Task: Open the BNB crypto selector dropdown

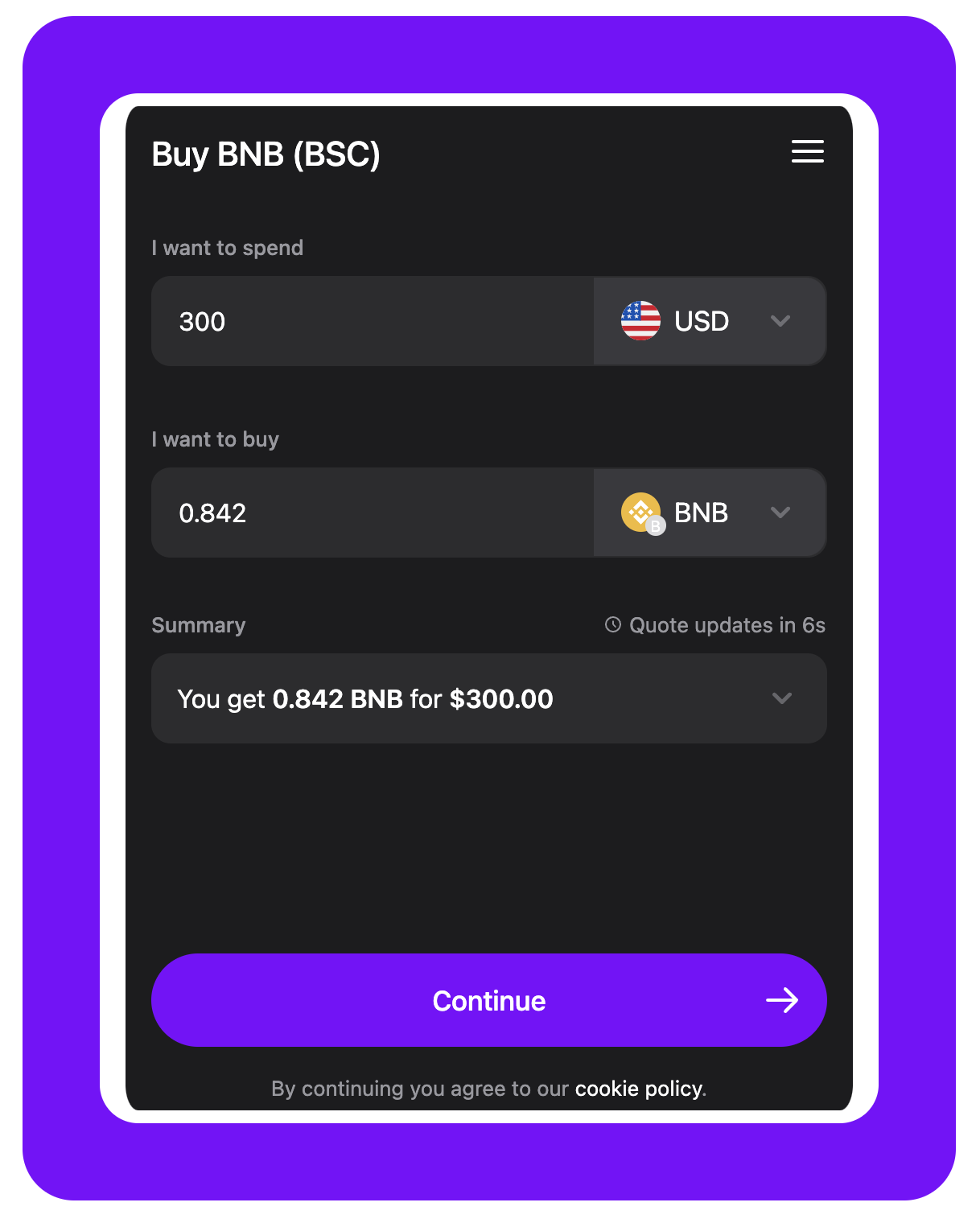Action: pyautogui.click(x=709, y=513)
